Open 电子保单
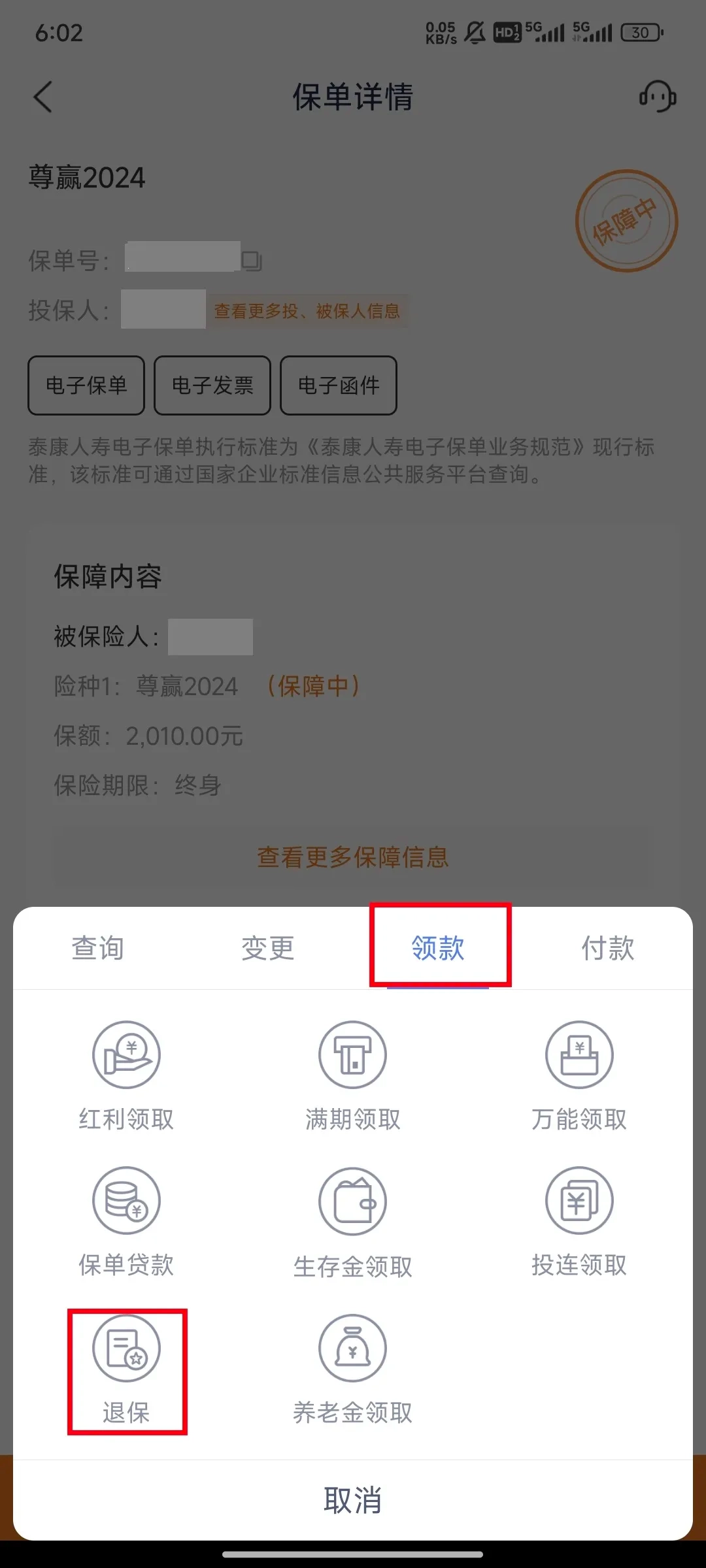Screen dimensions: 706x1568 pos(86,385)
